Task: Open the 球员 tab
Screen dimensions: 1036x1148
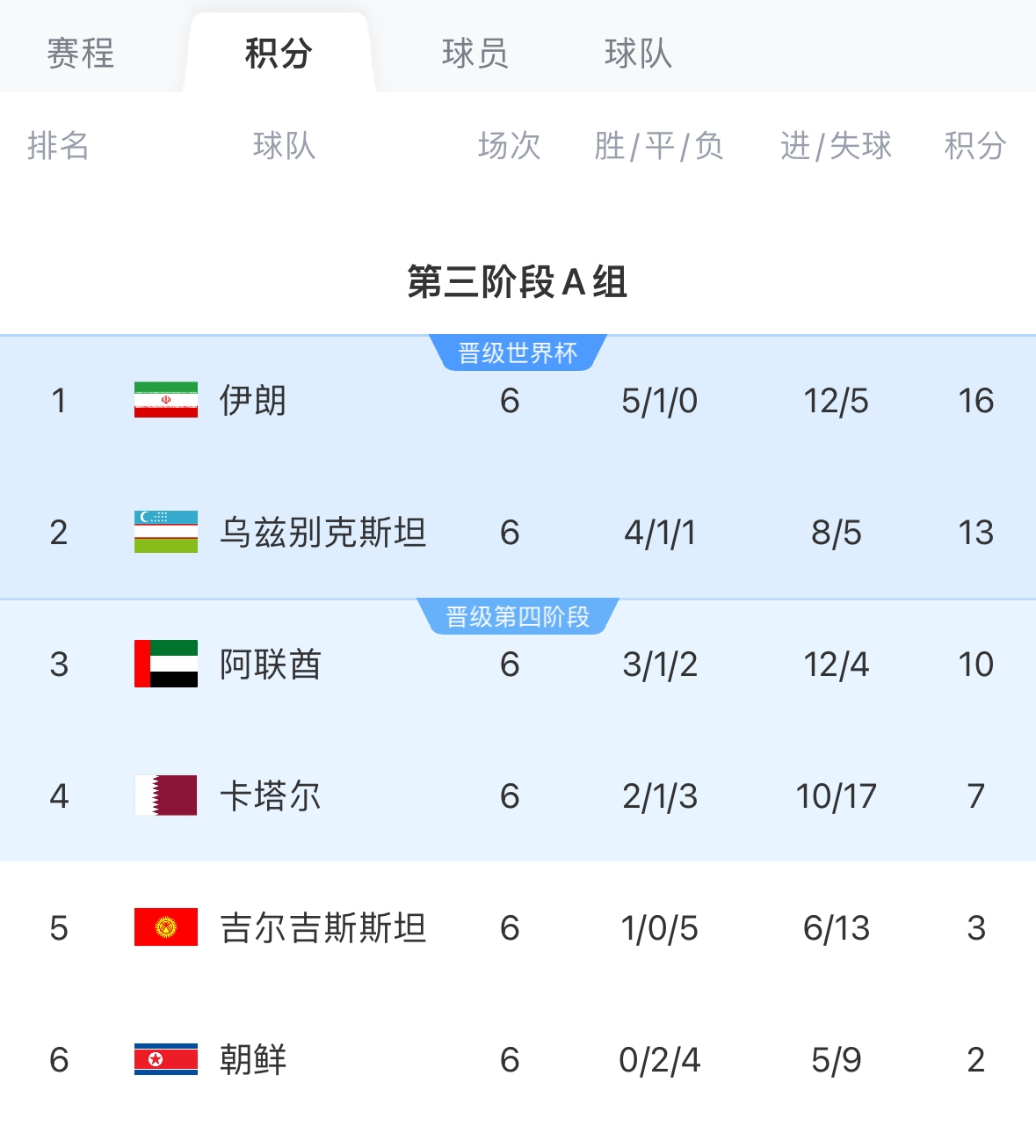Action: coord(475,54)
